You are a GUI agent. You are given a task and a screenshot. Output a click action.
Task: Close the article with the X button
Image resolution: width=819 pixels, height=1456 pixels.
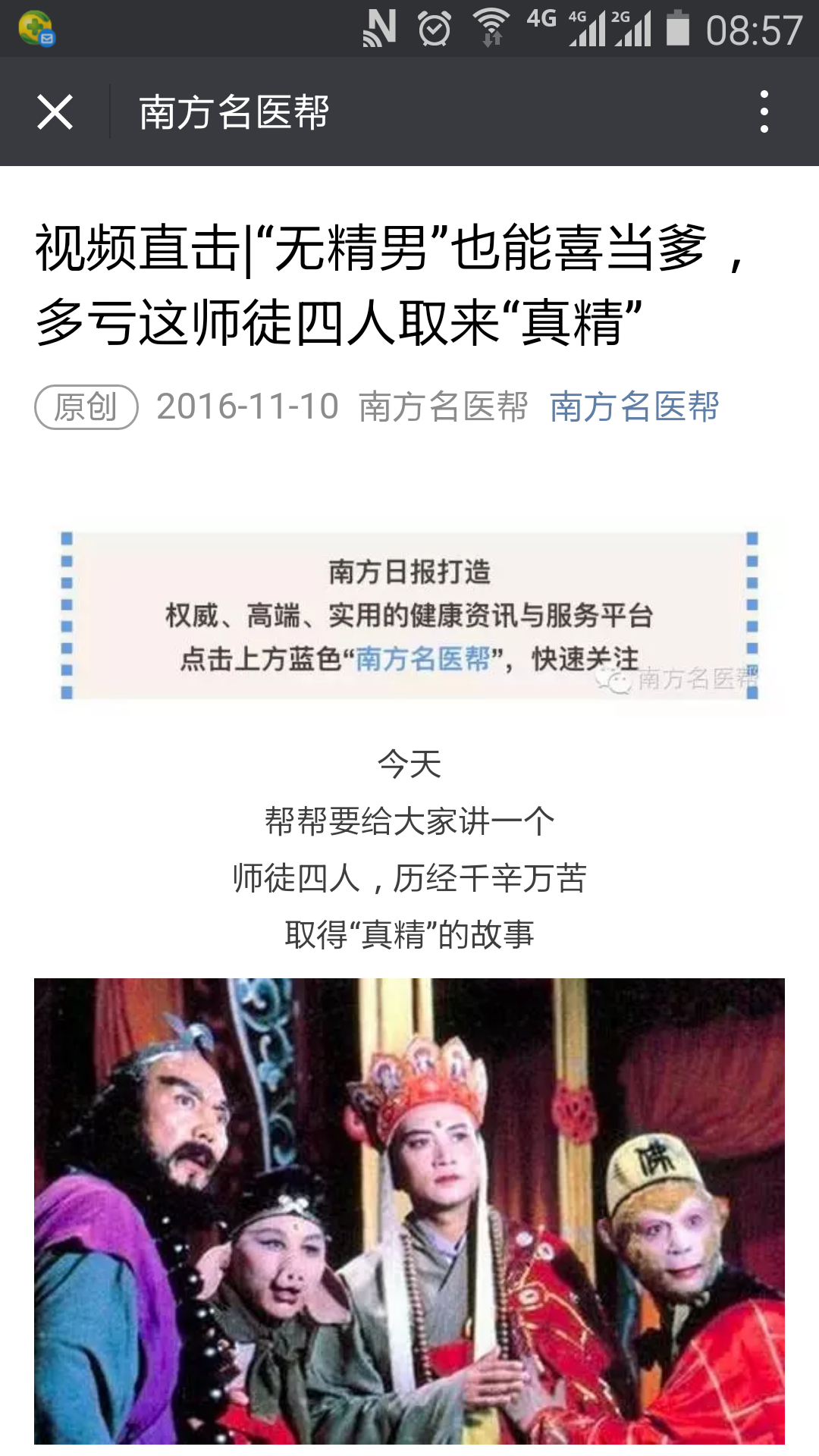55,112
